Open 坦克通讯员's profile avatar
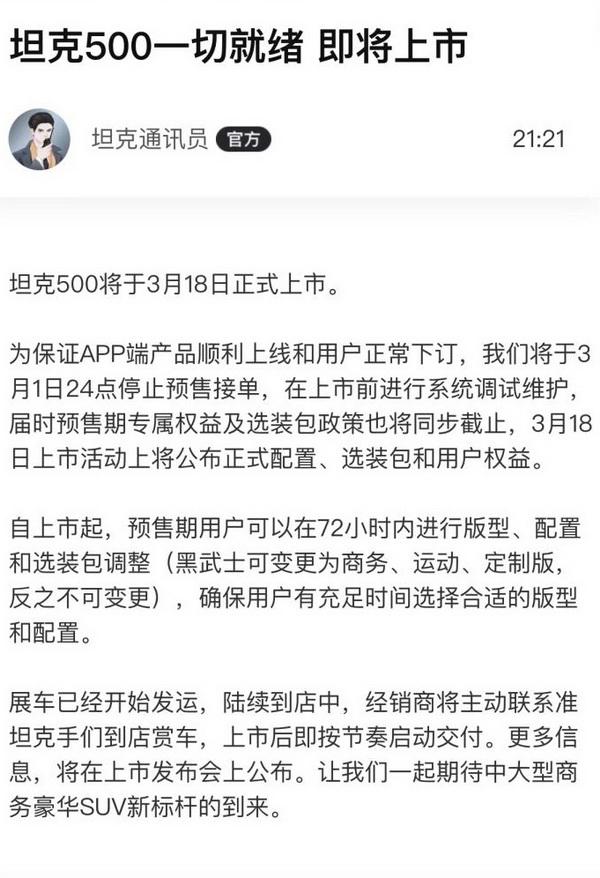 [x=40, y=139]
